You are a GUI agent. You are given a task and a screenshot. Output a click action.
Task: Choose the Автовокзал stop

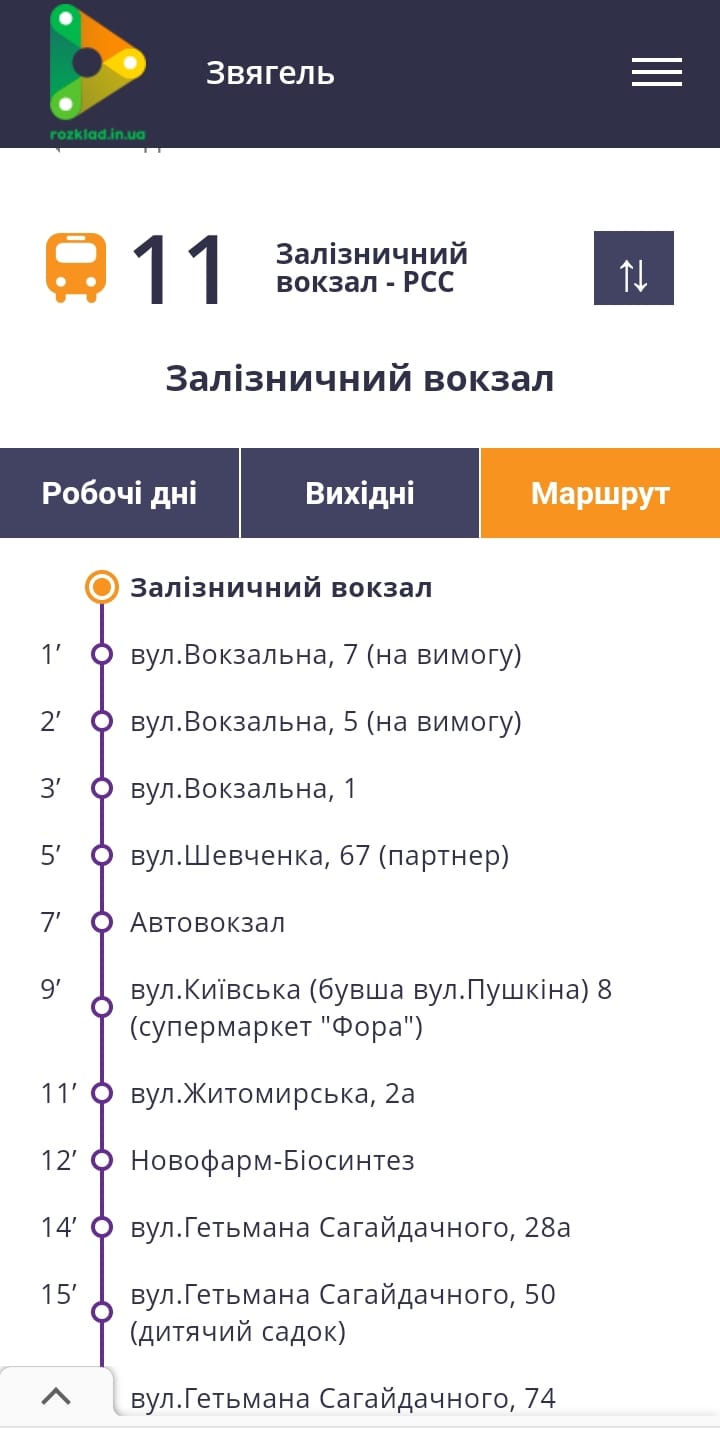click(x=208, y=922)
